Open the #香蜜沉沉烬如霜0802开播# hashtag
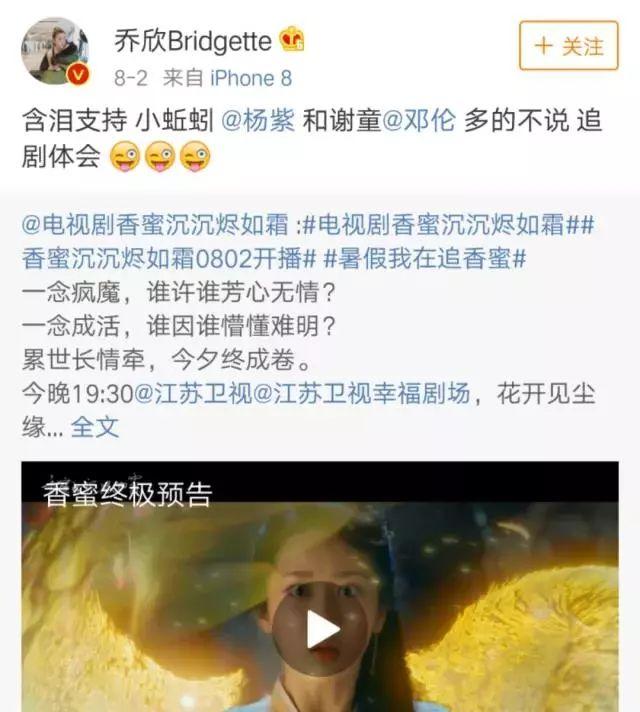 click(x=169, y=258)
